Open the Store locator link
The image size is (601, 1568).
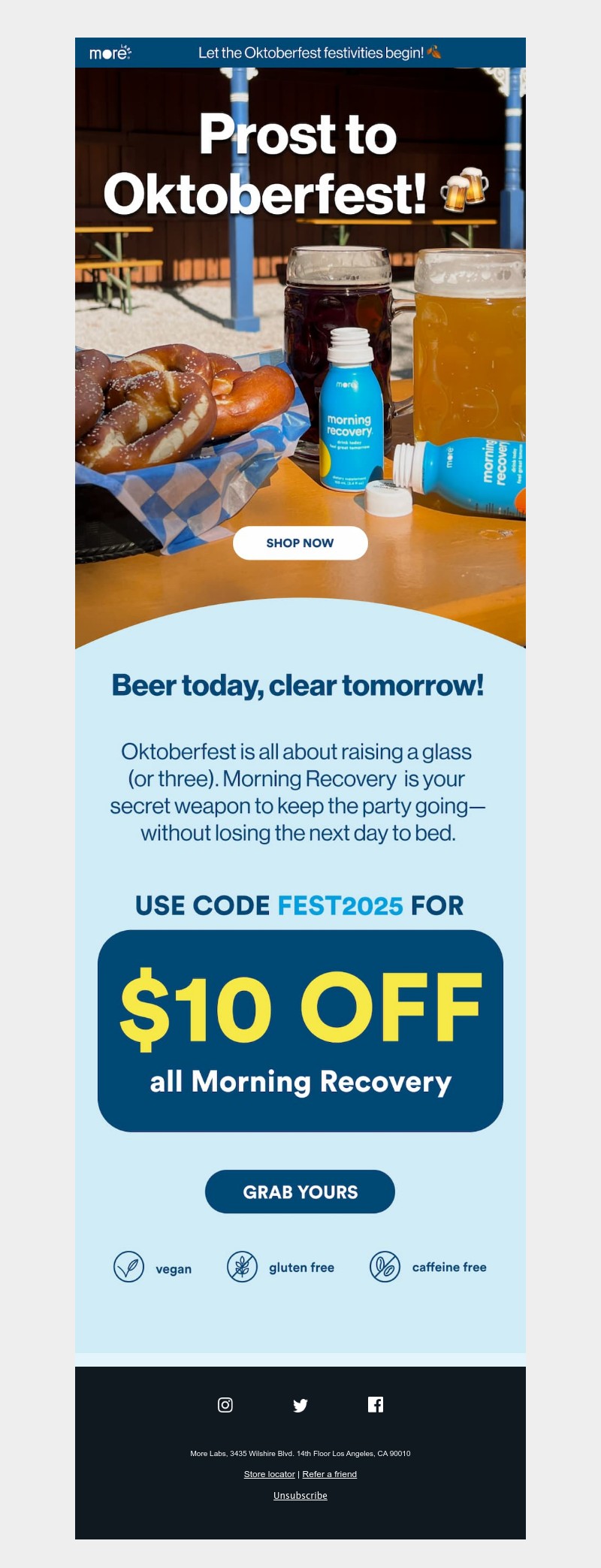(x=269, y=1474)
